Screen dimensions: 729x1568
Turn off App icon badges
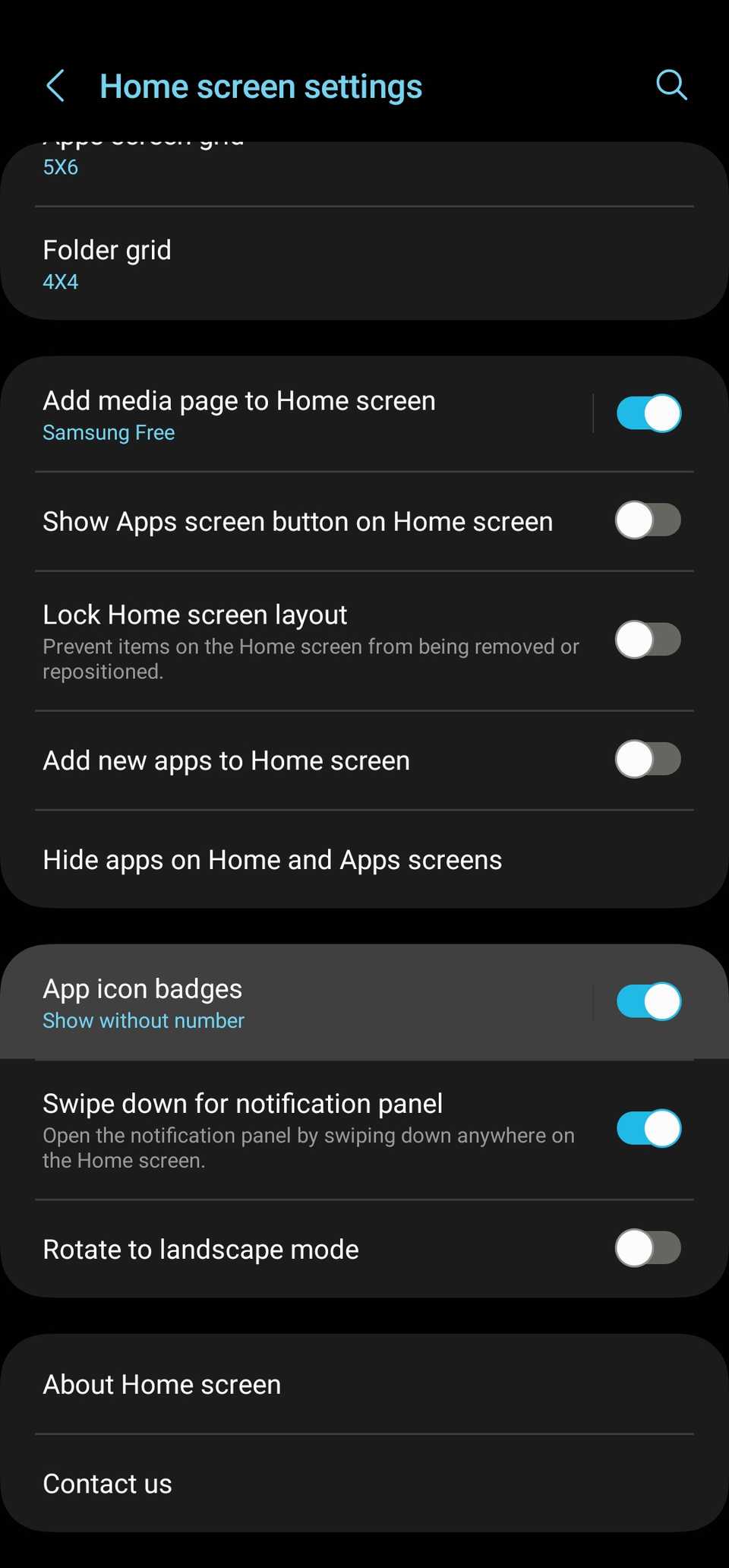pos(648,1001)
